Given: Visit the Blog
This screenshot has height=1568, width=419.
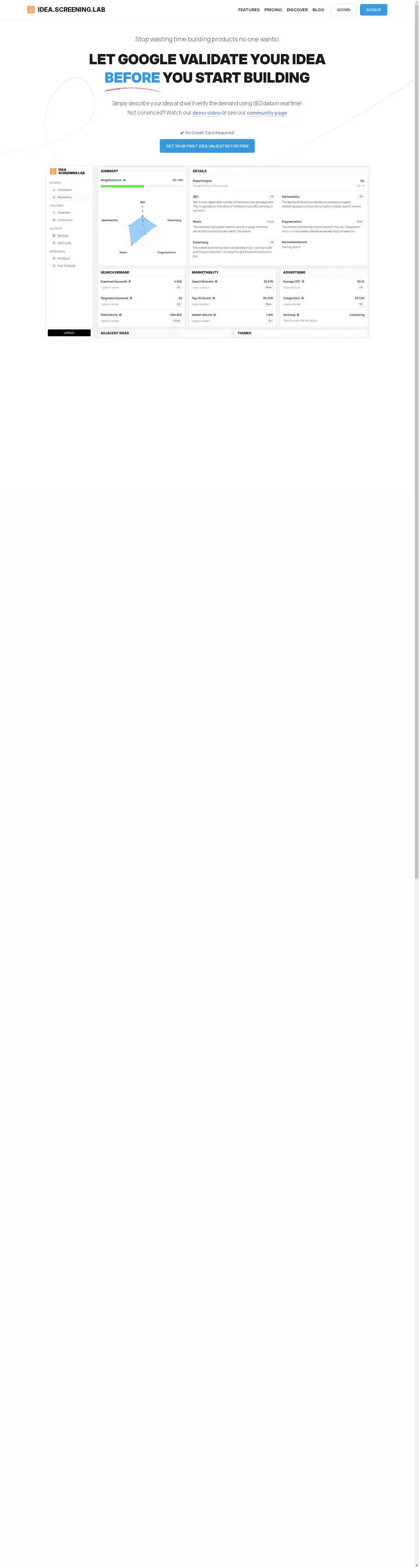Looking at the screenshot, I should click(318, 10).
